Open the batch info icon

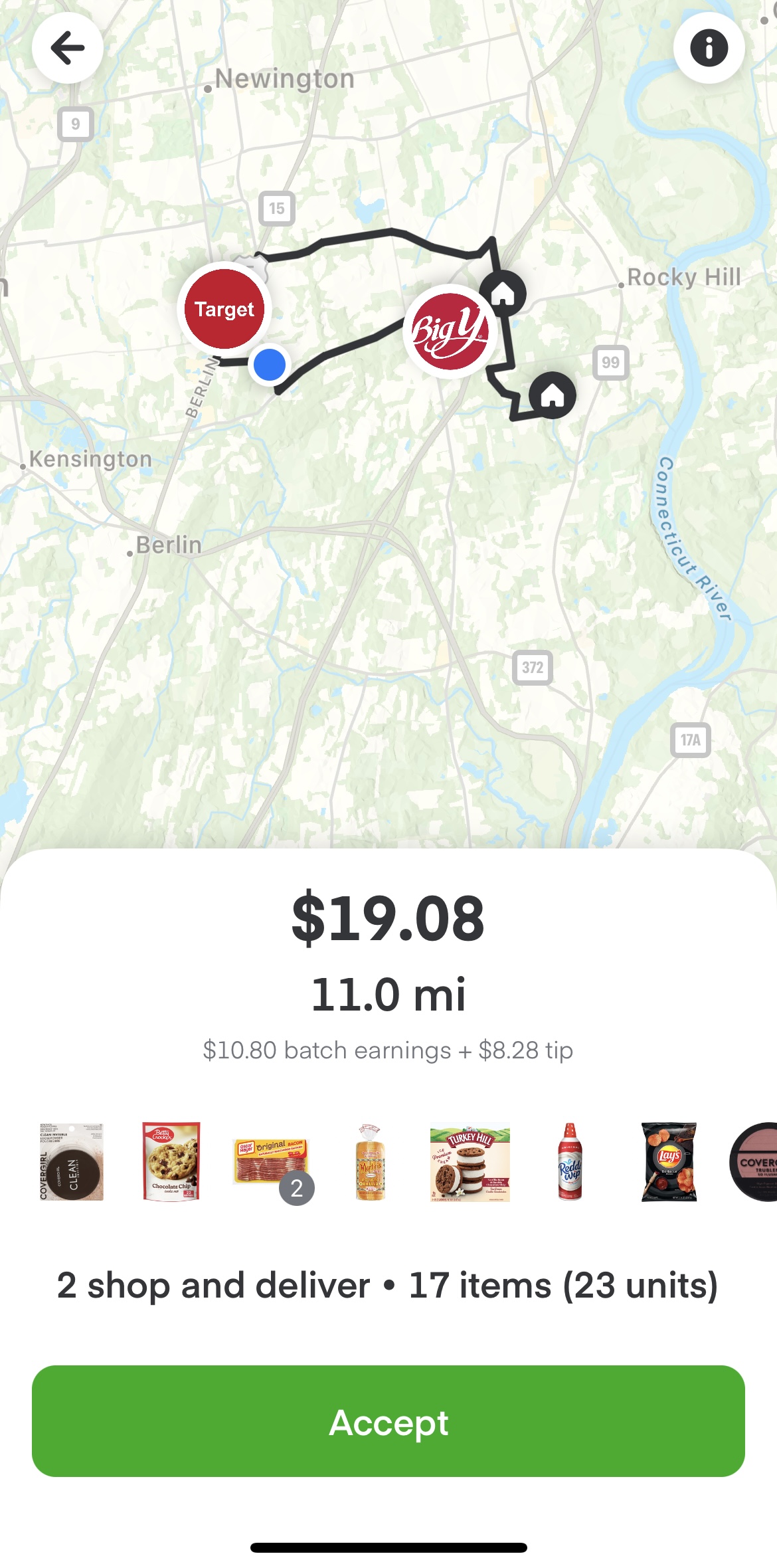point(709,48)
